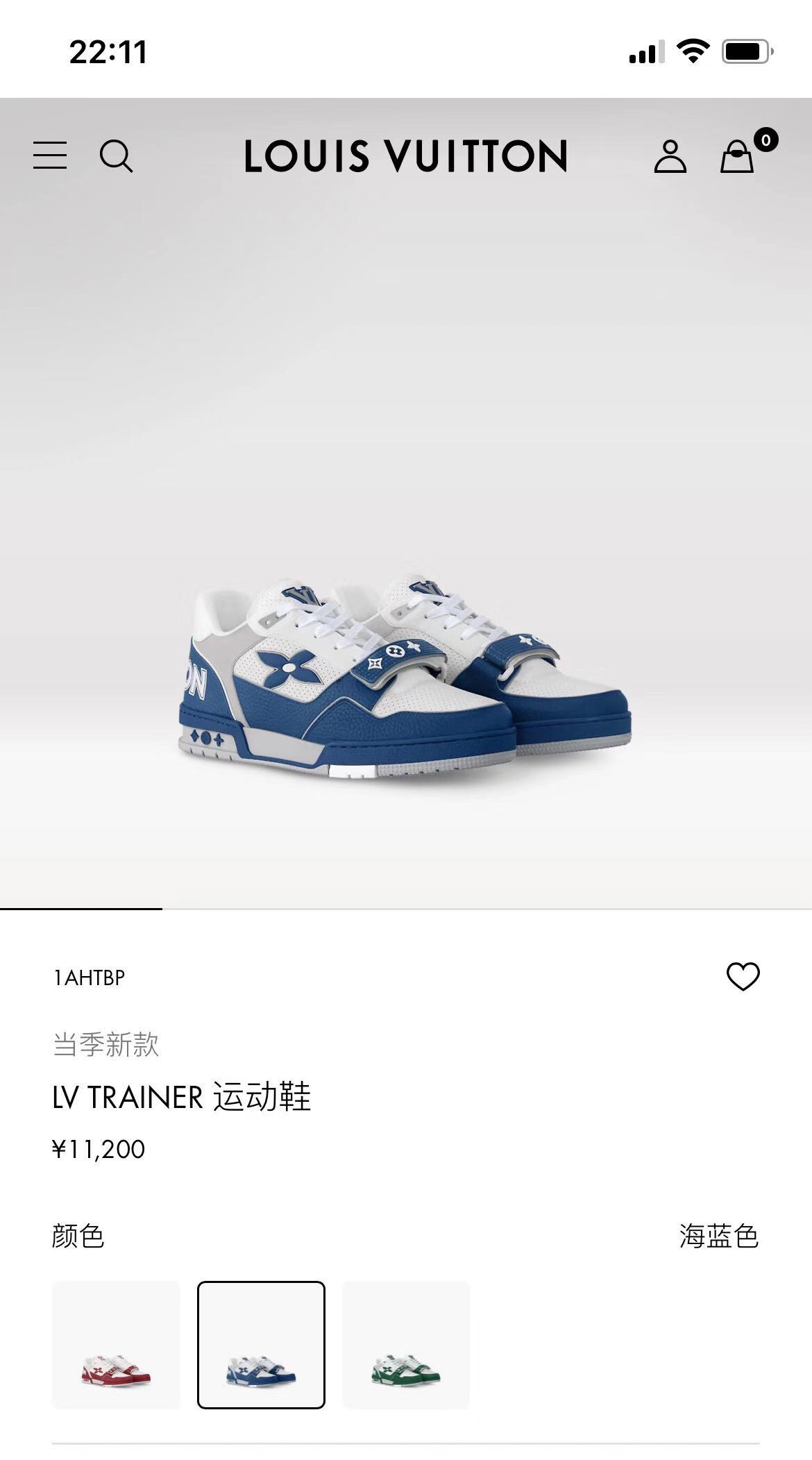812x1460 pixels.
Task: Select the red sneaker color
Action: (x=116, y=1345)
